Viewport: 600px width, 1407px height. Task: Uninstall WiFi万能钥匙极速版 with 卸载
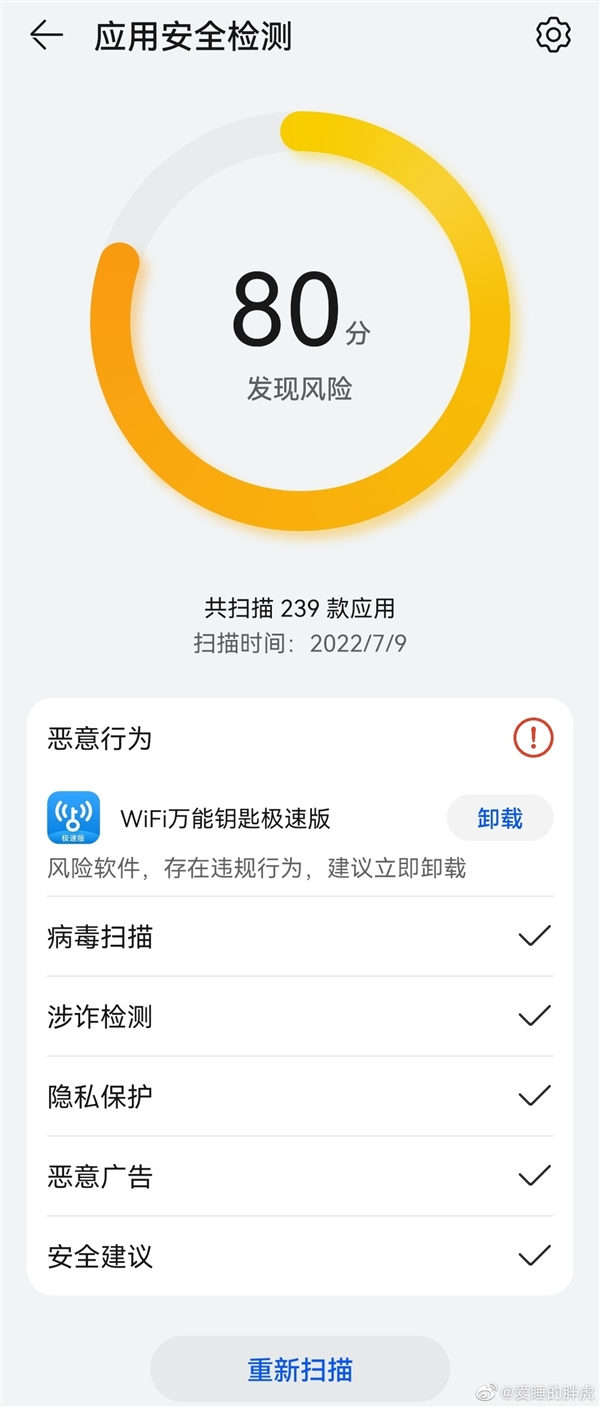coord(499,818)
